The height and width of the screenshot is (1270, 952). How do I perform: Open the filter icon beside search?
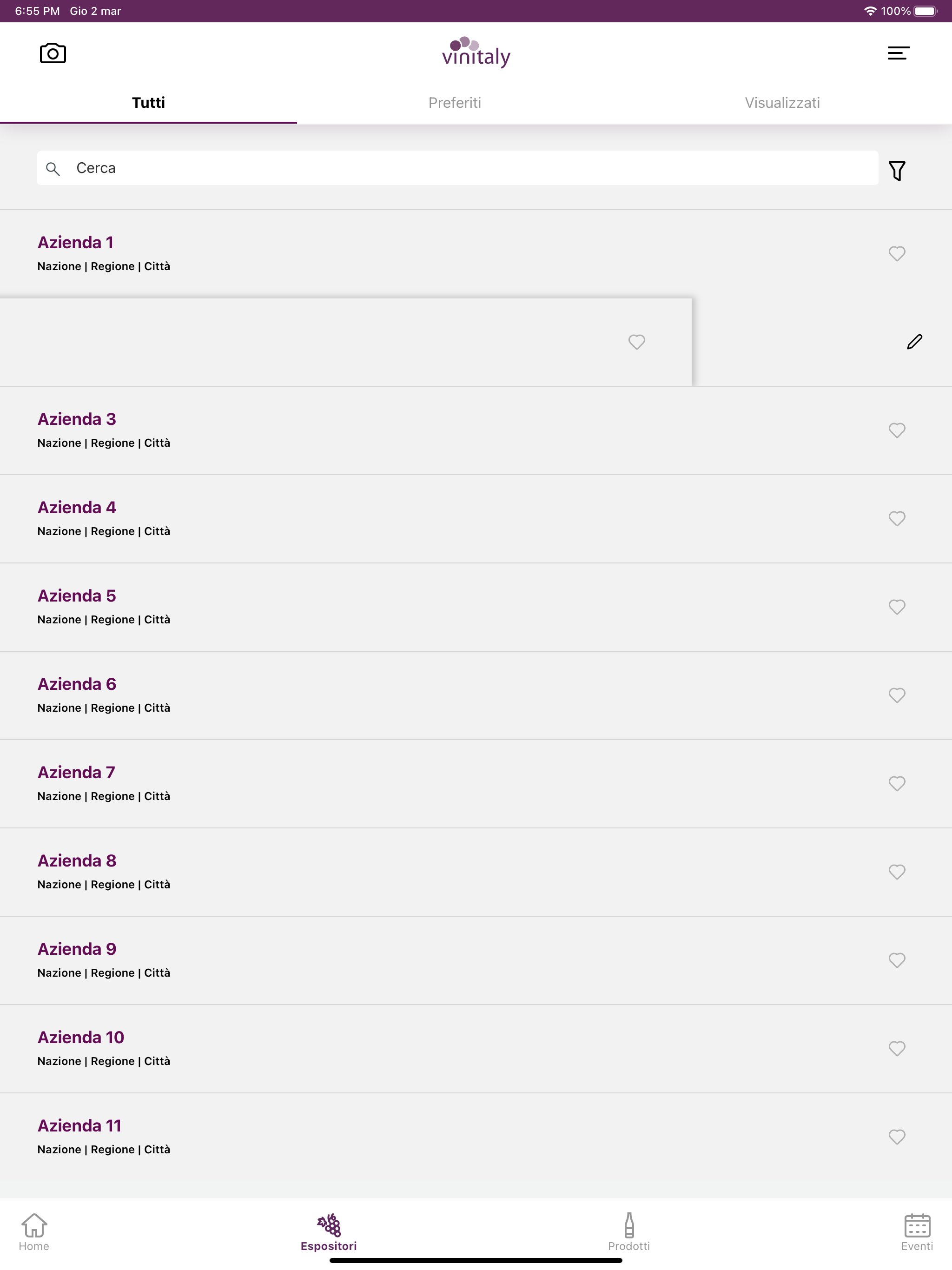click(x=898, y=169)
